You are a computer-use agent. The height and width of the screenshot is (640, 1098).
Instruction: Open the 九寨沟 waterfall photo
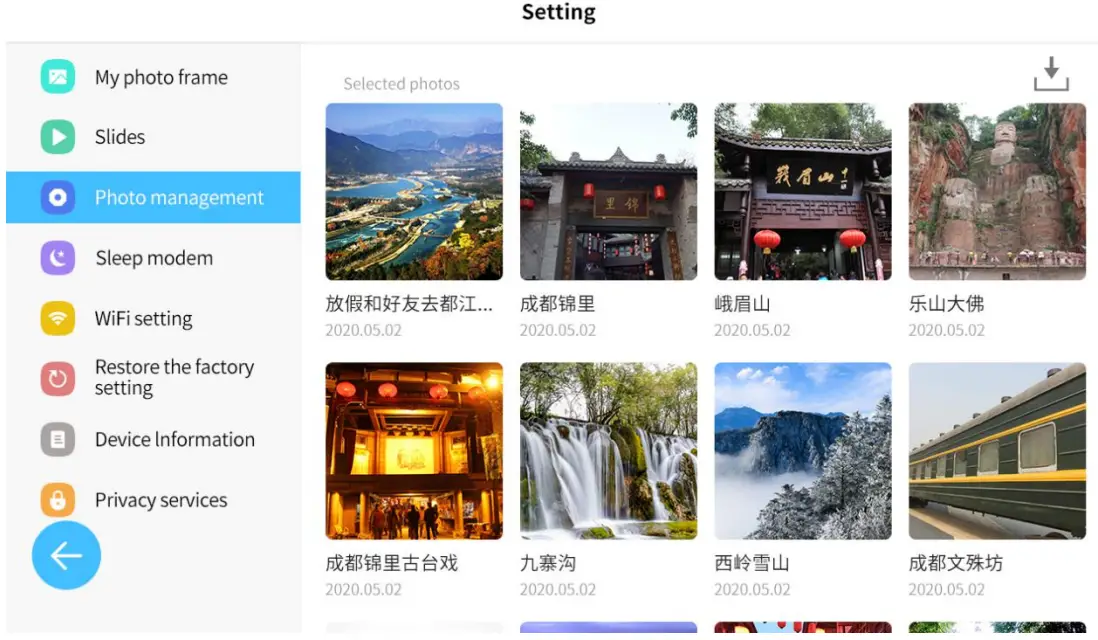pos(608,451)
